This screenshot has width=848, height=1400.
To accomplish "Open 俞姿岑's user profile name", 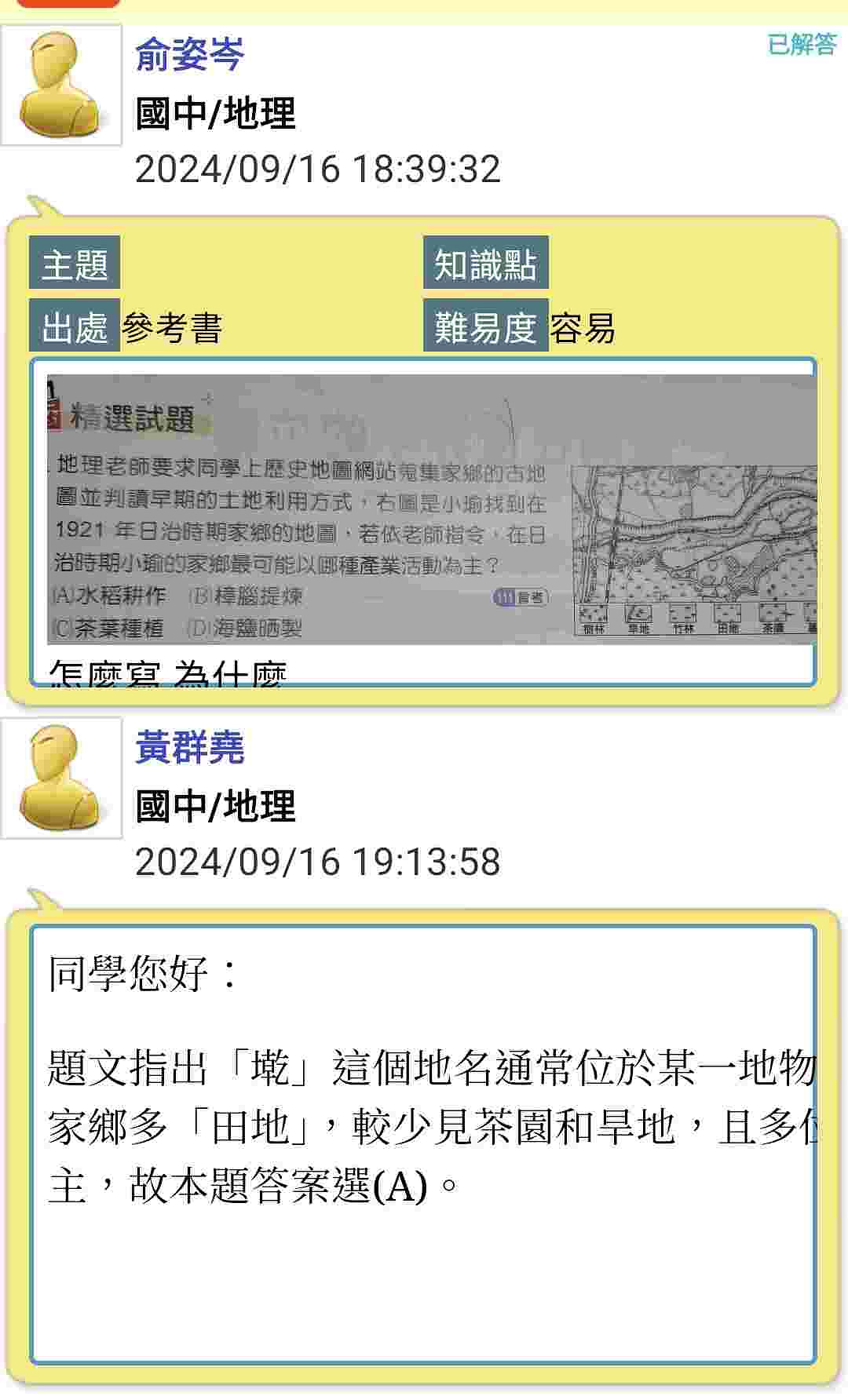I will pyautogui.click(x=190, y=54).
